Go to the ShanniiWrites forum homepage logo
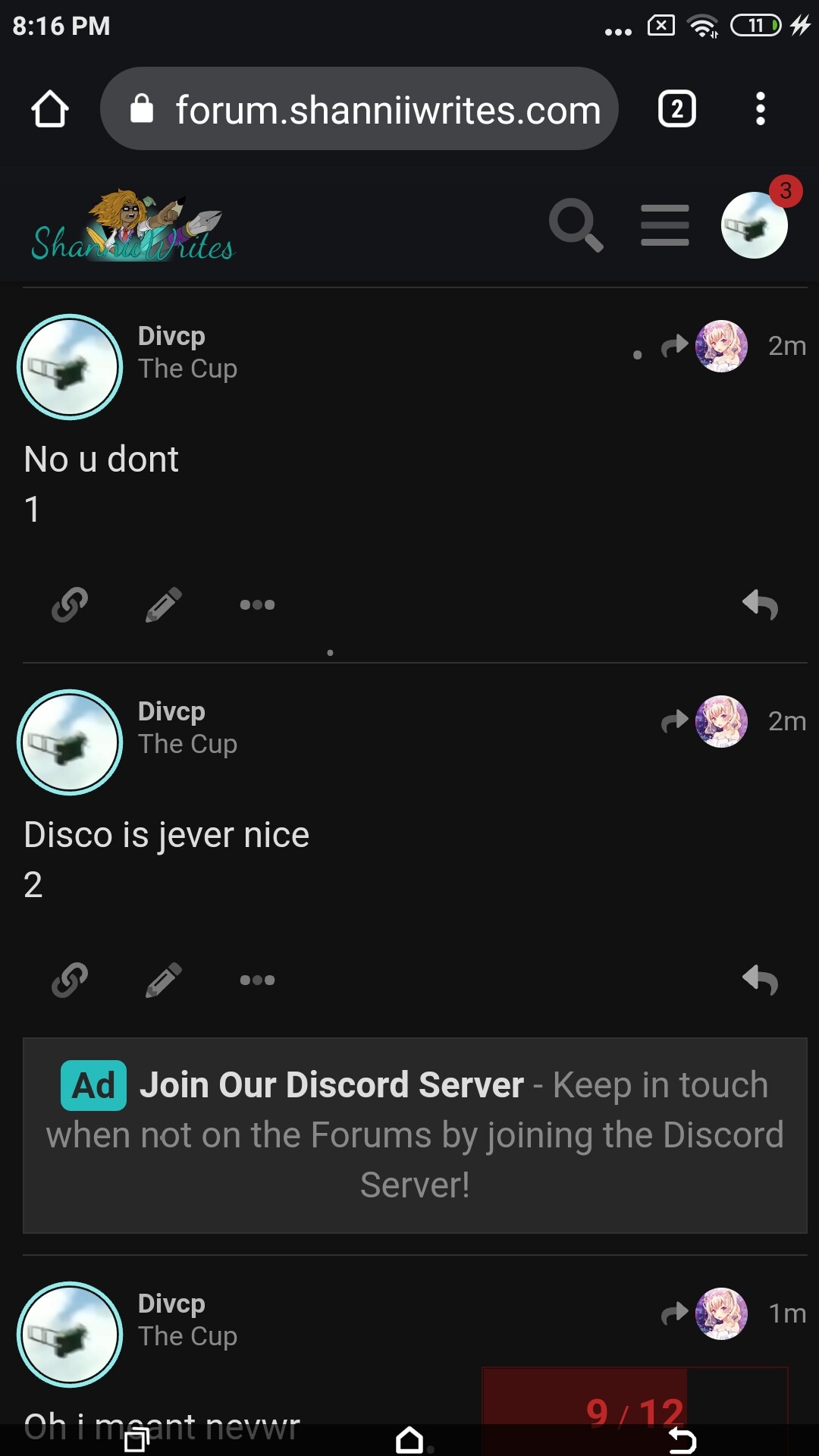819x1456 pixels. [133, 225]
